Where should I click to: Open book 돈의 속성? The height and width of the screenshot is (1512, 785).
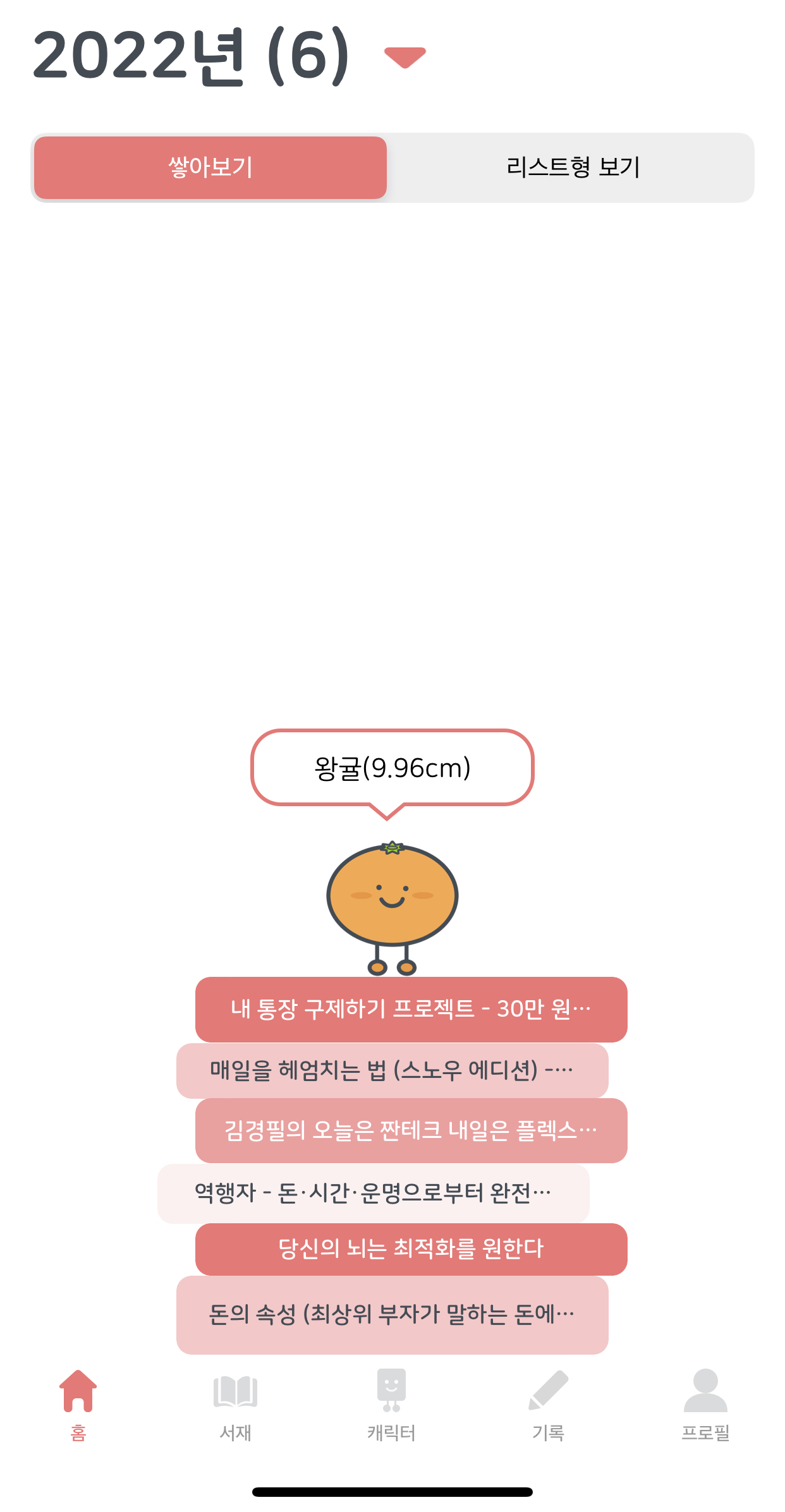pos(392,1315)
